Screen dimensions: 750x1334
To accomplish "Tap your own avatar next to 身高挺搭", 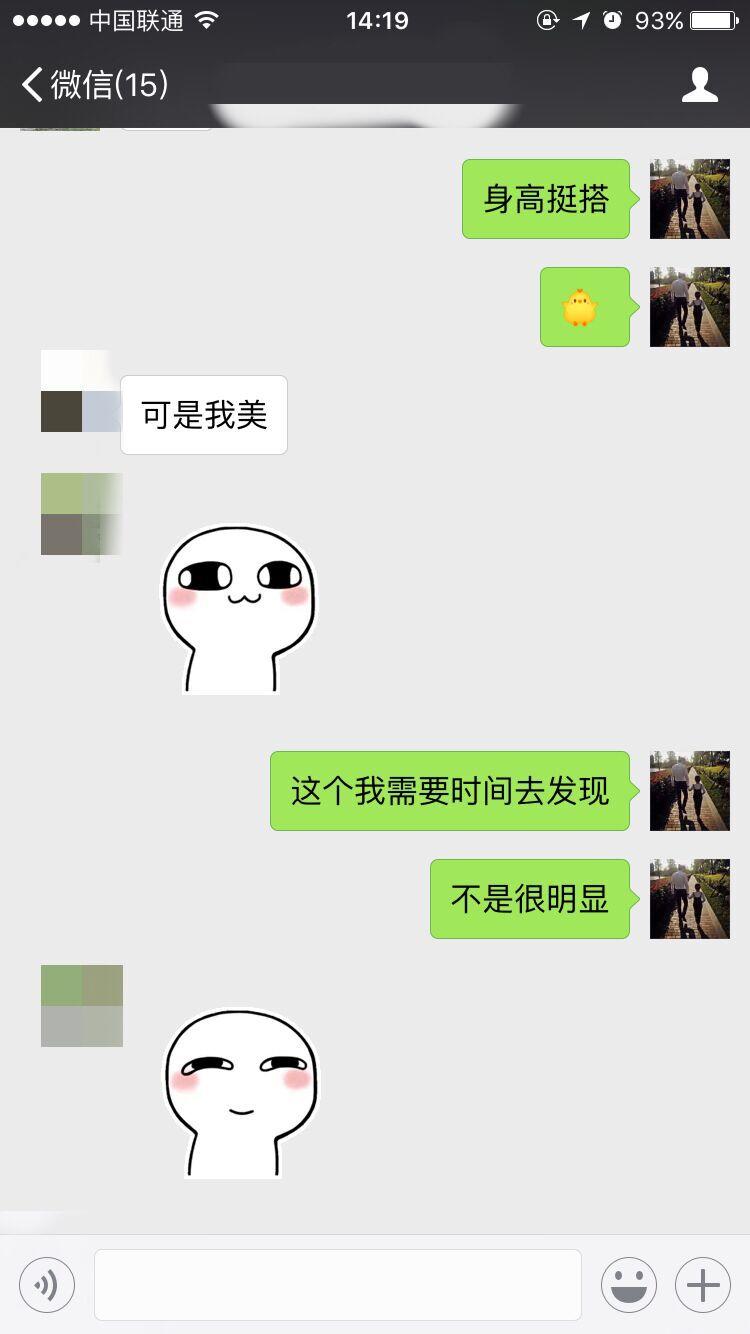I will pos(690,198).
